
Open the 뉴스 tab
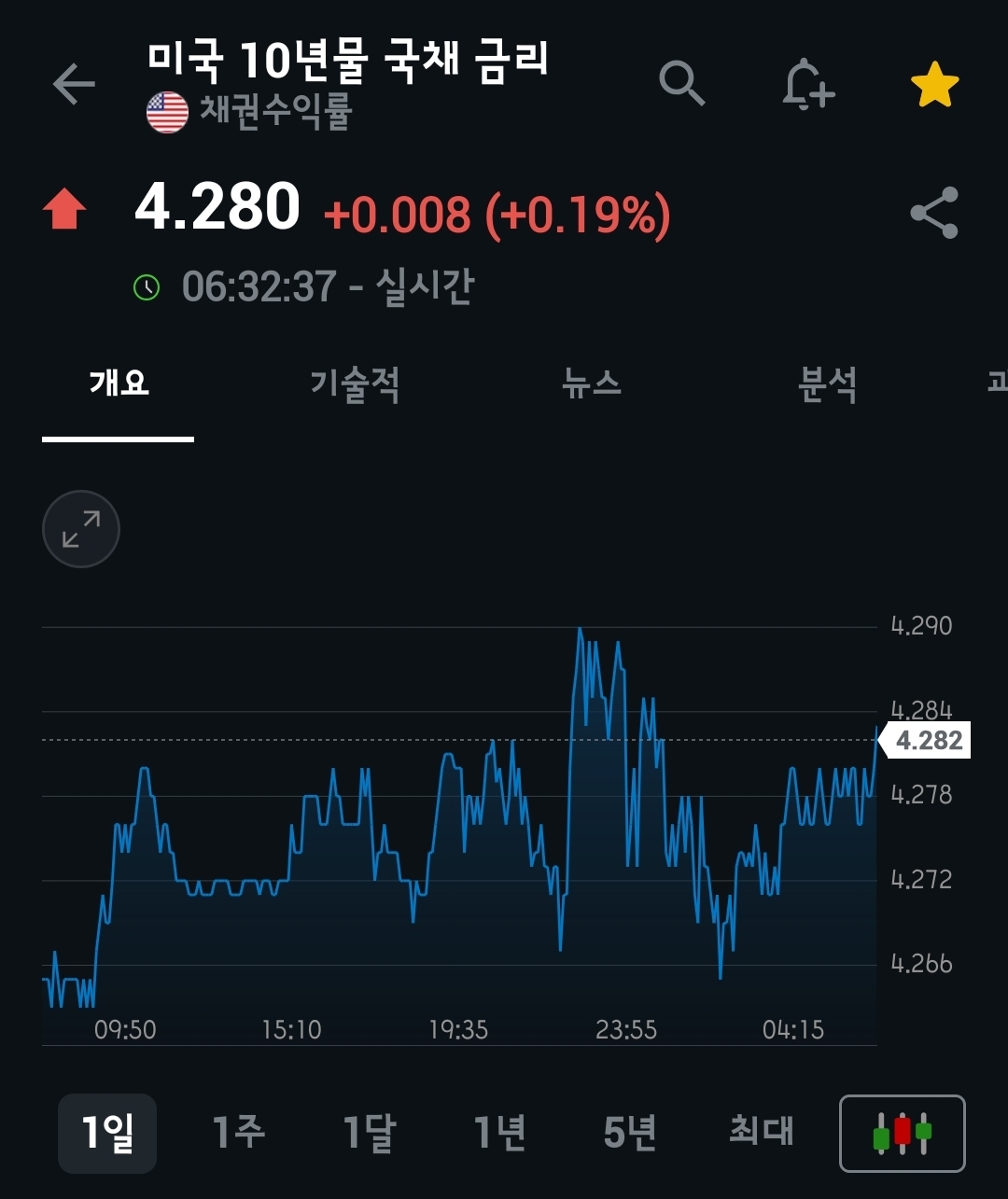point(592,383)
